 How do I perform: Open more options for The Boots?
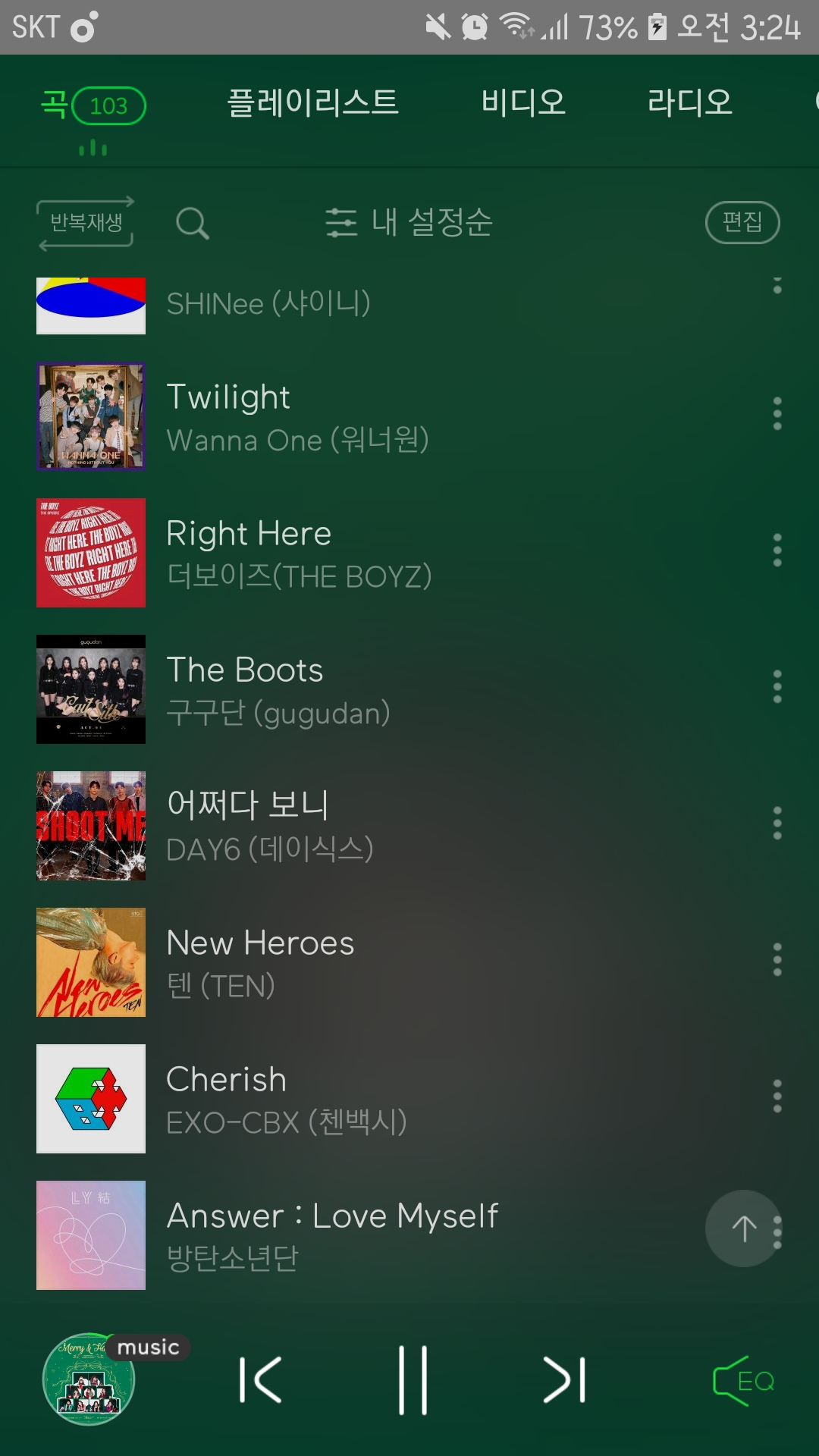(x=777, y=687)
